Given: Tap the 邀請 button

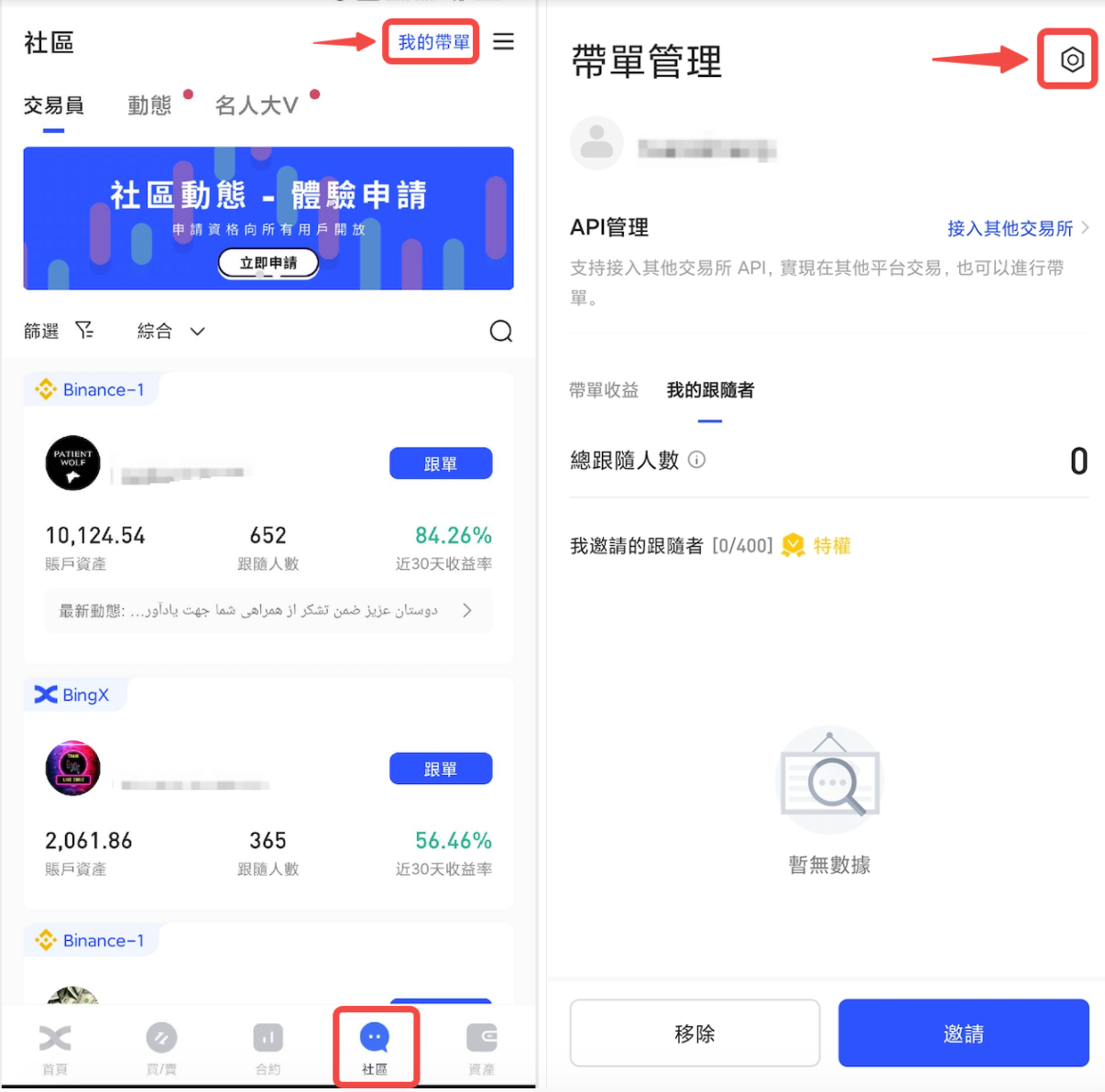Looking at the screenshot, I should point(963,1033).
